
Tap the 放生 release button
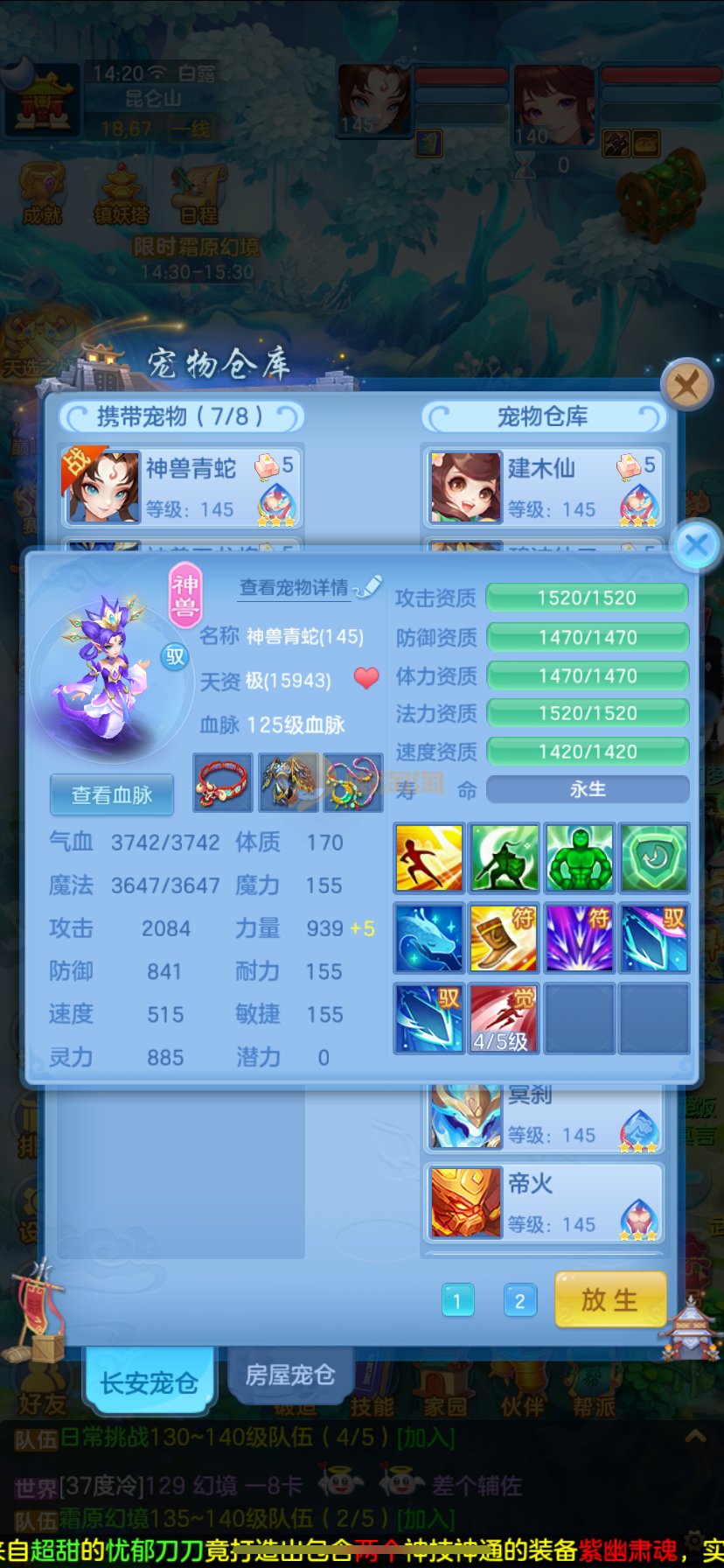tap(610, 1299)
